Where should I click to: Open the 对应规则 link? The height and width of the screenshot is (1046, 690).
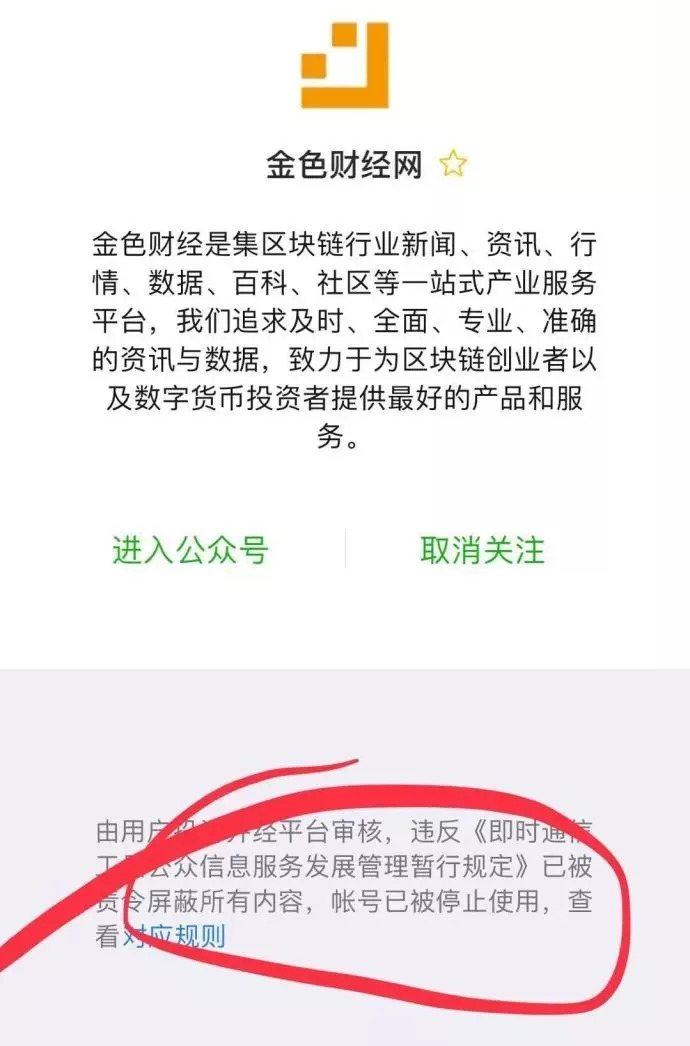(x=175, y=937)
